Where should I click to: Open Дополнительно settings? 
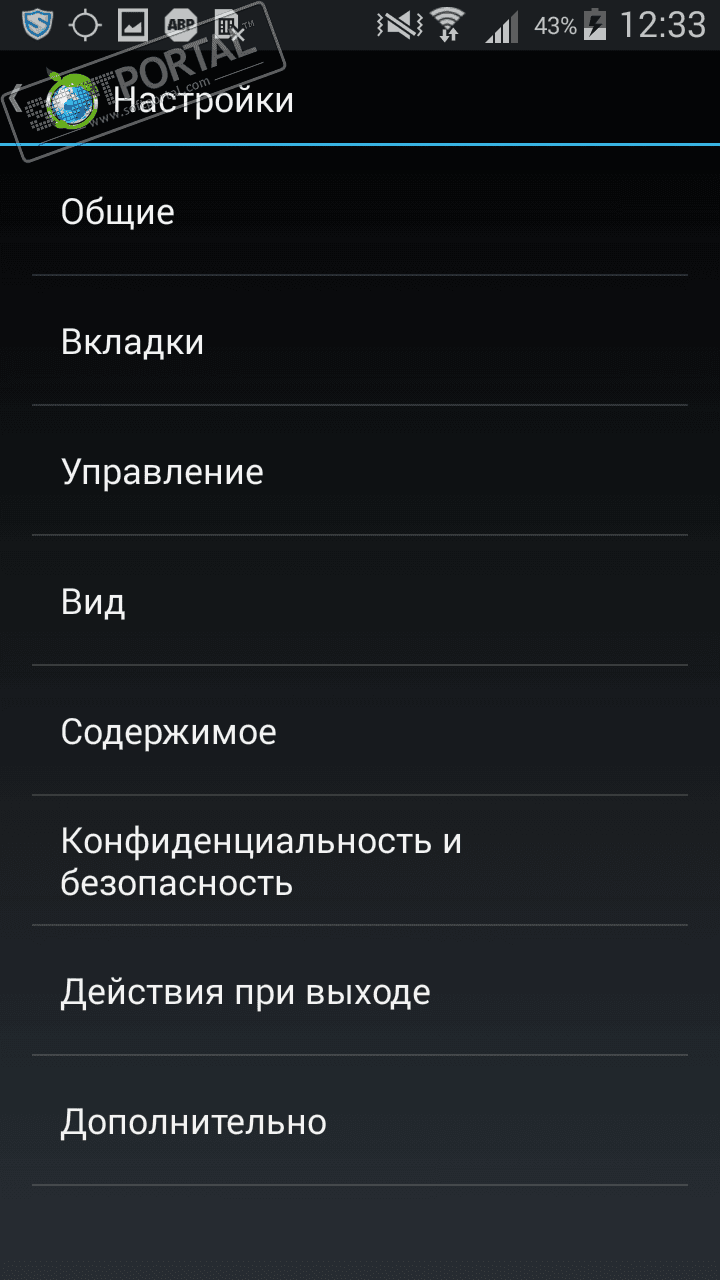coord(360,1122)
